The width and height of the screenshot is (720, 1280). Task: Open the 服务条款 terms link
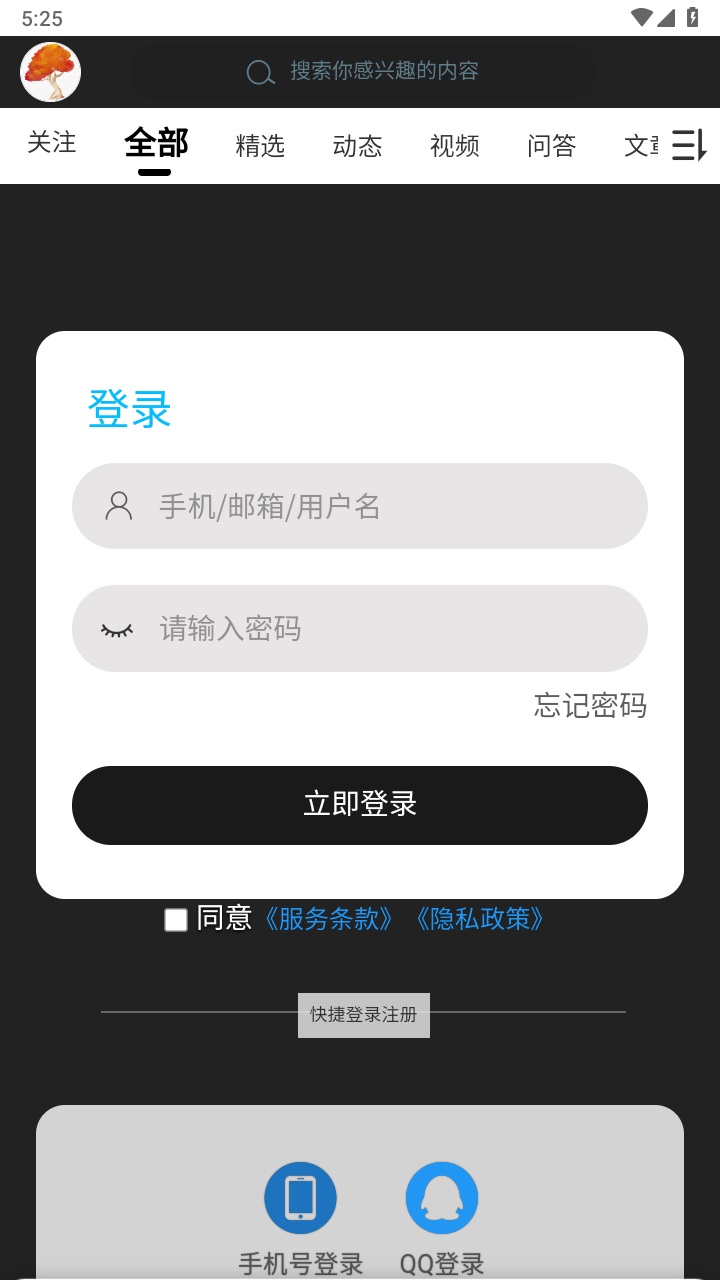coord(330,919)
